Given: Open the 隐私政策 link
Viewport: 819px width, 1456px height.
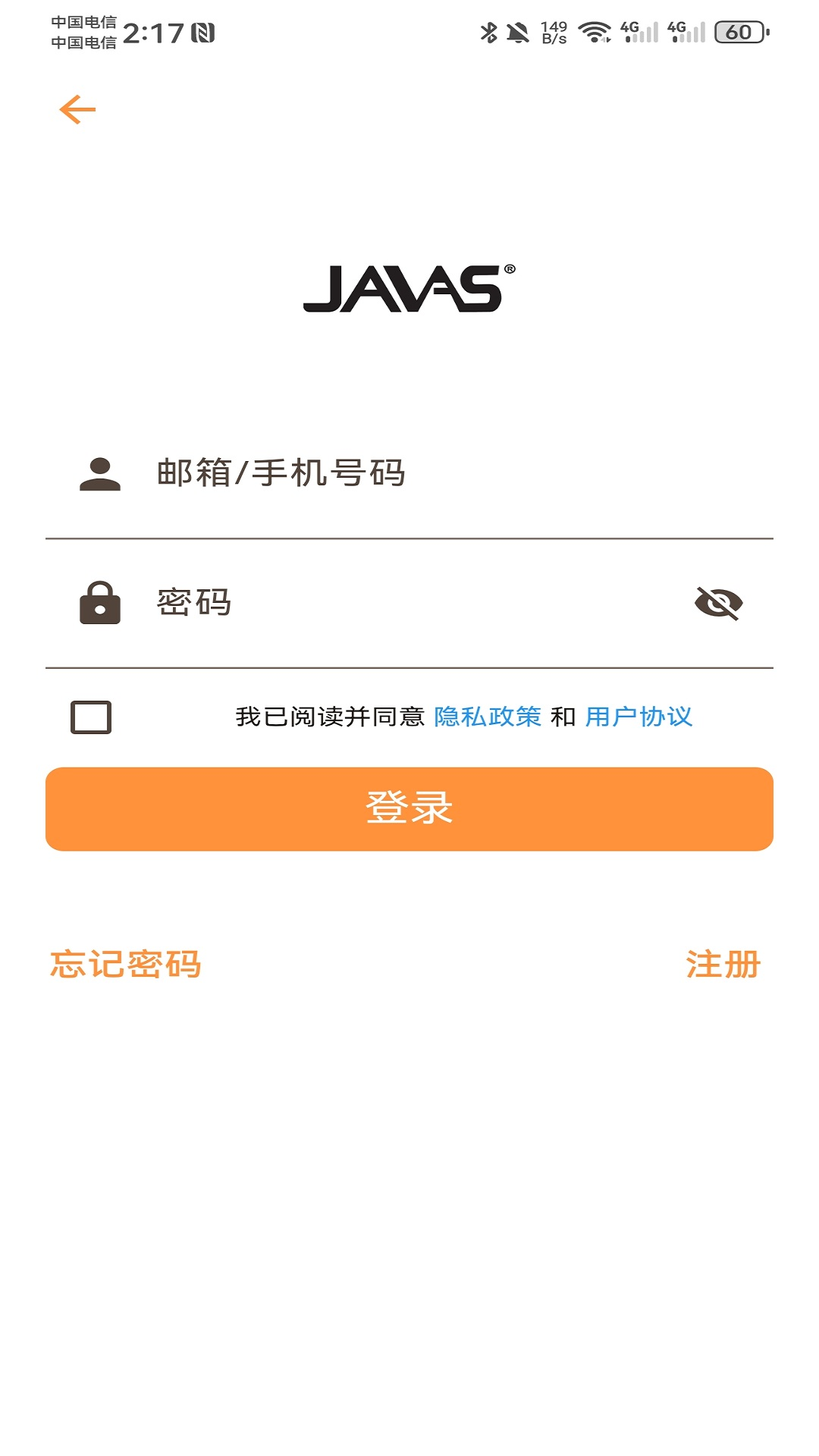Looking at the screenshot, I should coord(487,717).
